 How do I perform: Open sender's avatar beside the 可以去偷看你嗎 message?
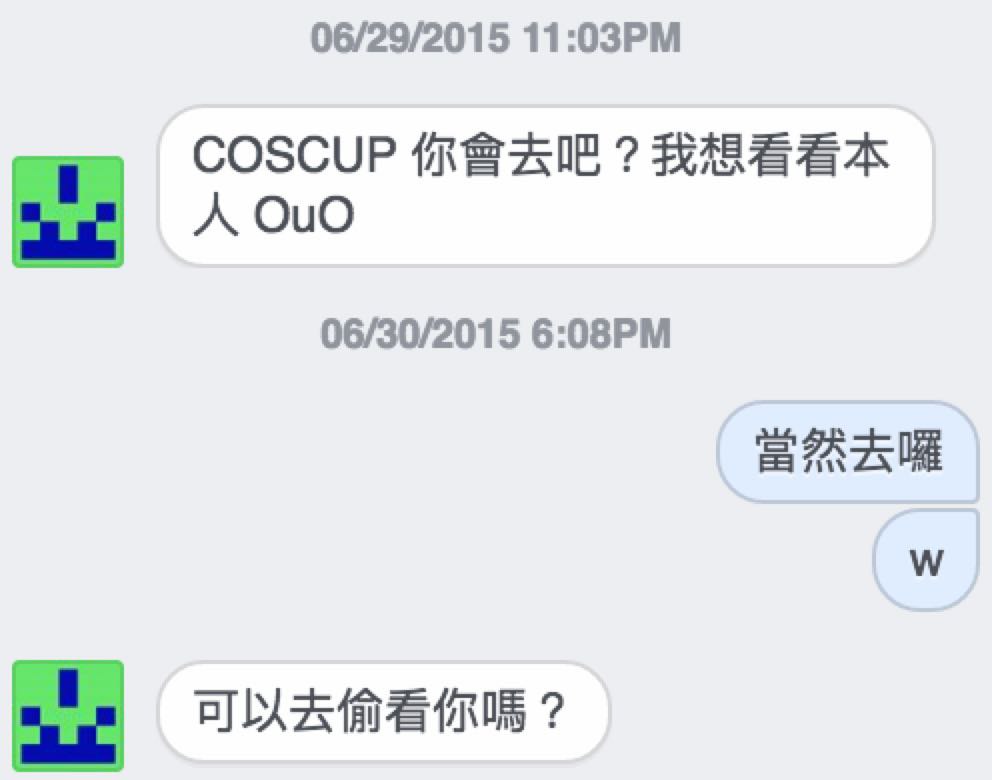(68, 715)
